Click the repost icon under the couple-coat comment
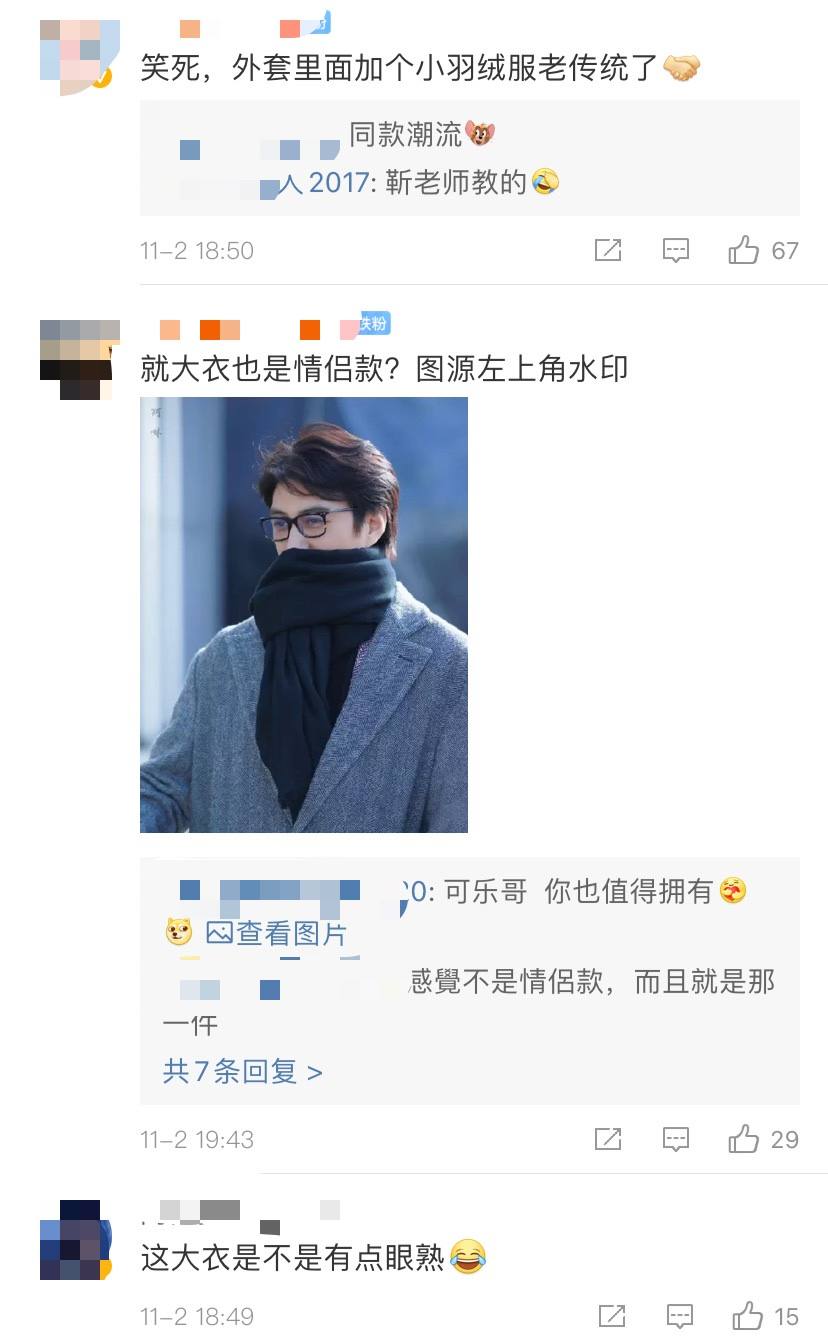This screenshot has width=828, height=1338. coord(606,1139)
